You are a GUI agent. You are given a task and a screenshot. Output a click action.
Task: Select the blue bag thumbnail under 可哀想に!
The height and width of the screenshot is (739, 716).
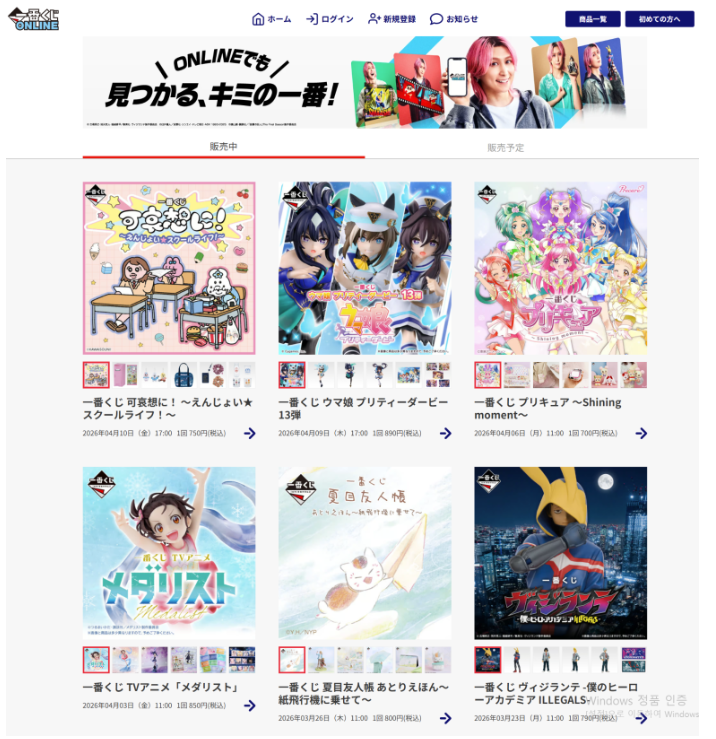pos(184,375)
